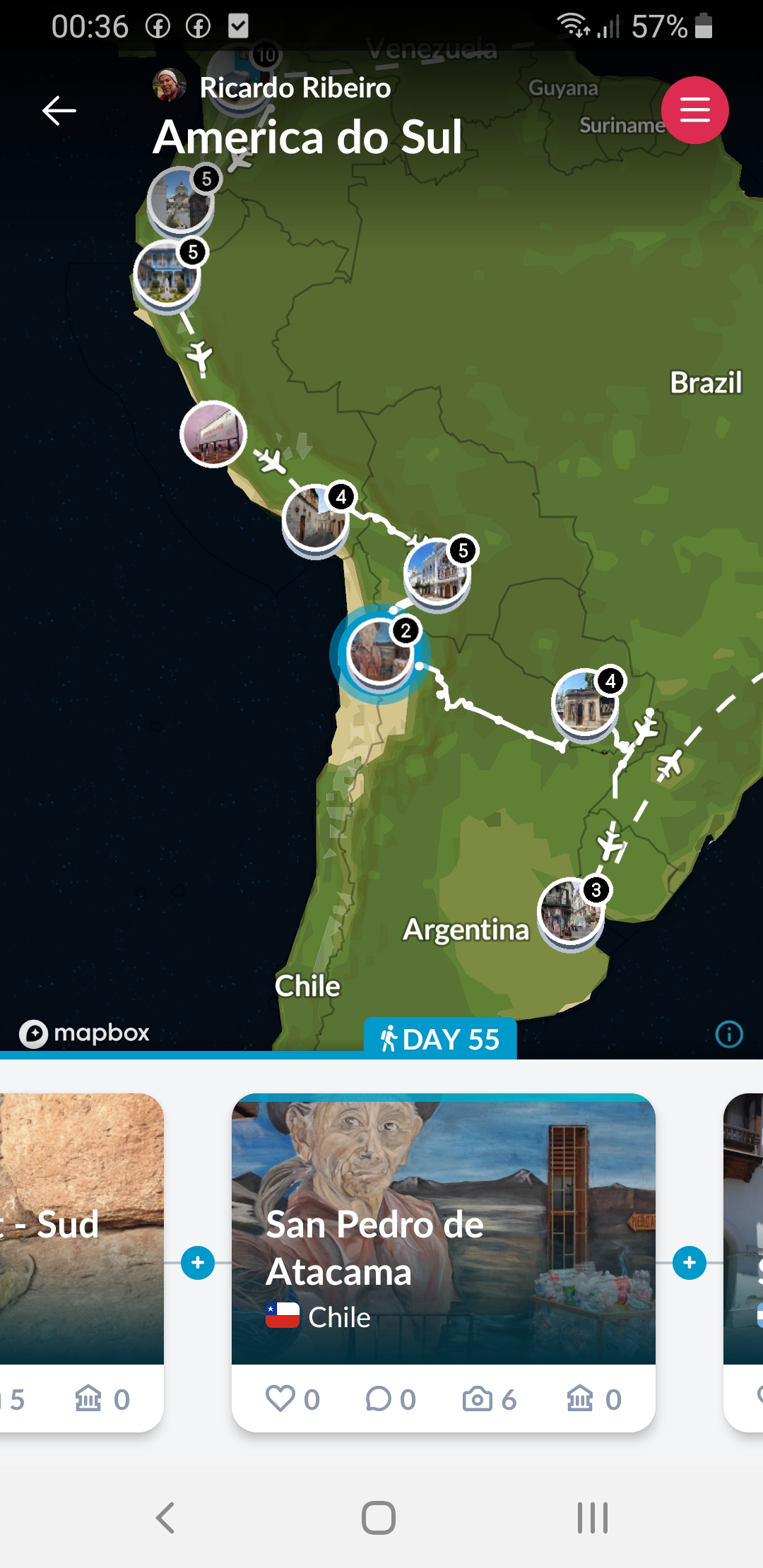This screenshot has height=1568, width=763.
Task: Open the recent apps button
Action: (592, 1517)
